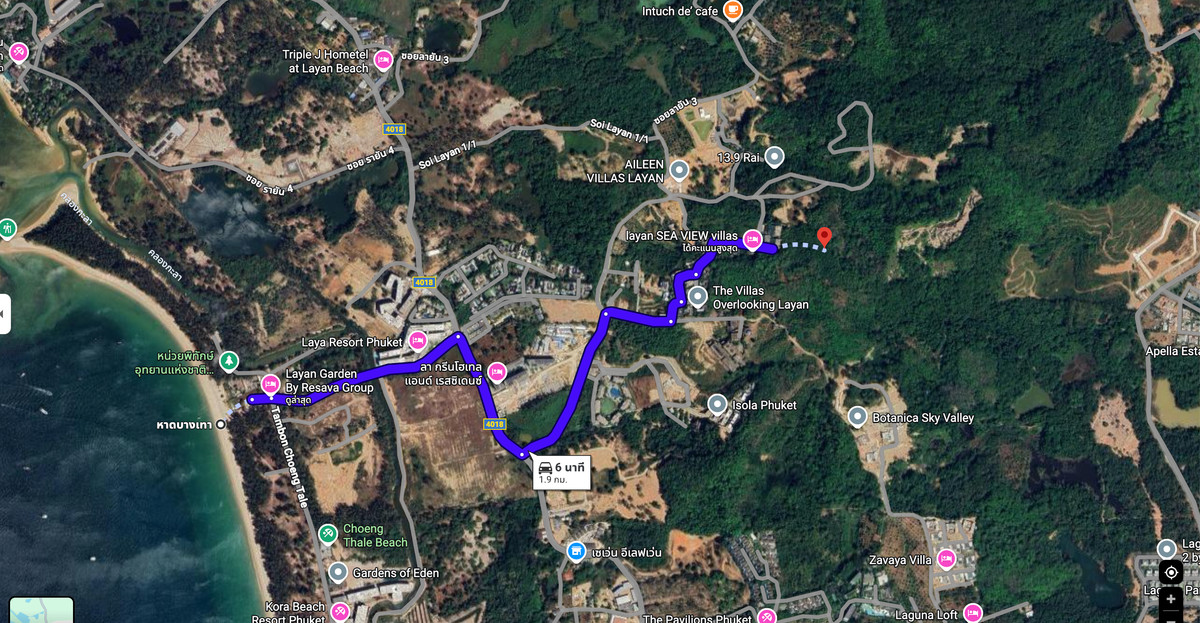Viewport: 1200px width, 623px height.
Task: Open the 13.9 Rai place marker
Action: click(774, 157)
